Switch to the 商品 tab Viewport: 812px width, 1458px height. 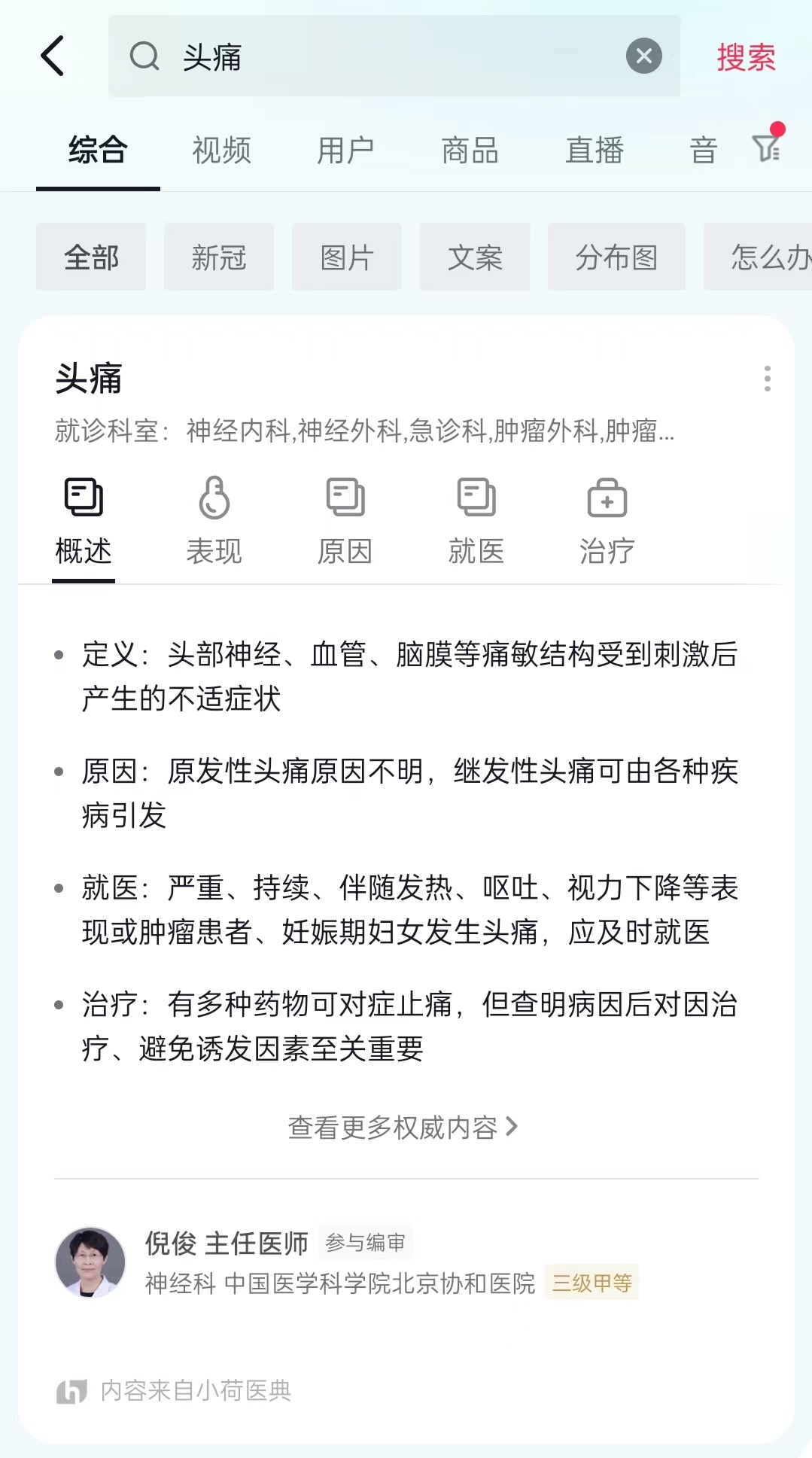[x=470, y=150]
